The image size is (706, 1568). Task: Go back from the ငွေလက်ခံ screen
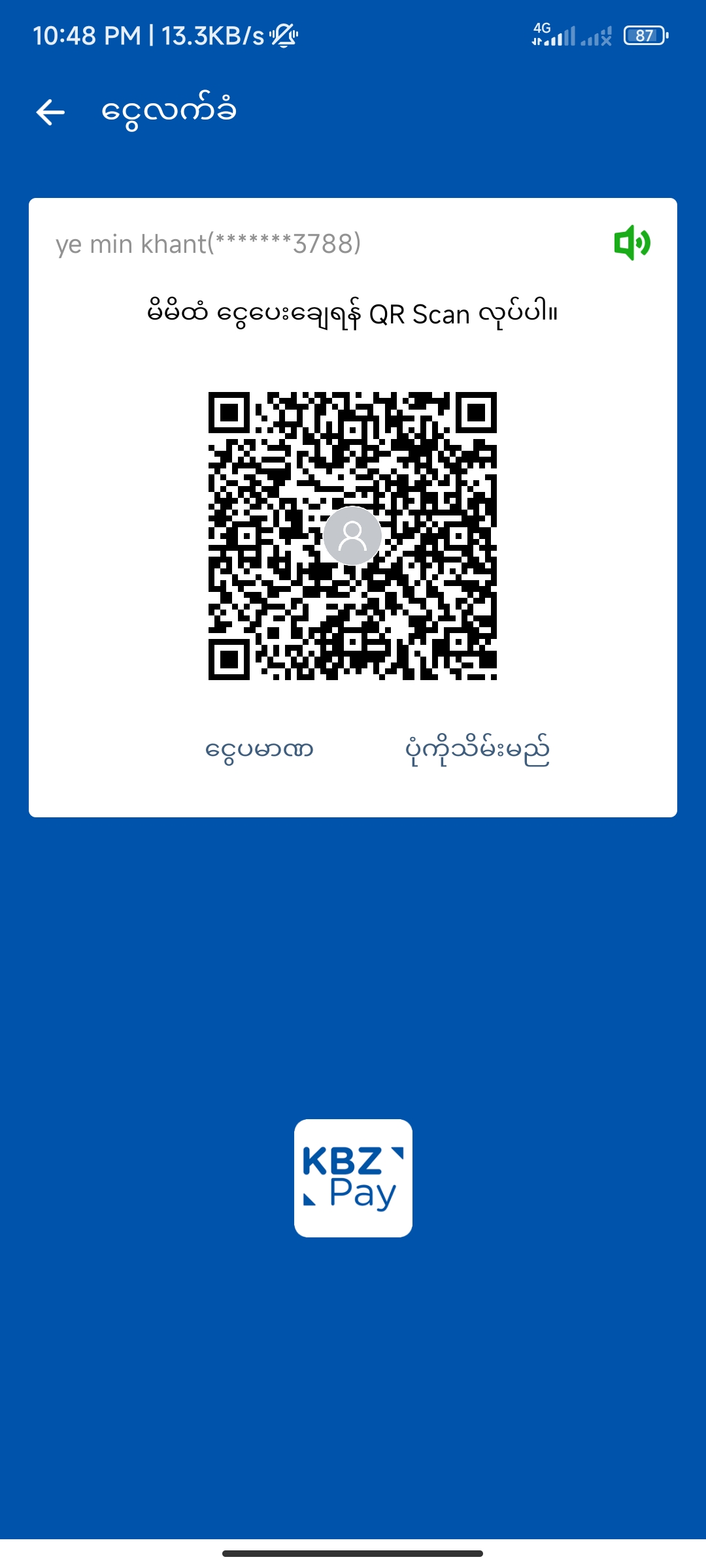pyautogui.click(x=50, y=112)
